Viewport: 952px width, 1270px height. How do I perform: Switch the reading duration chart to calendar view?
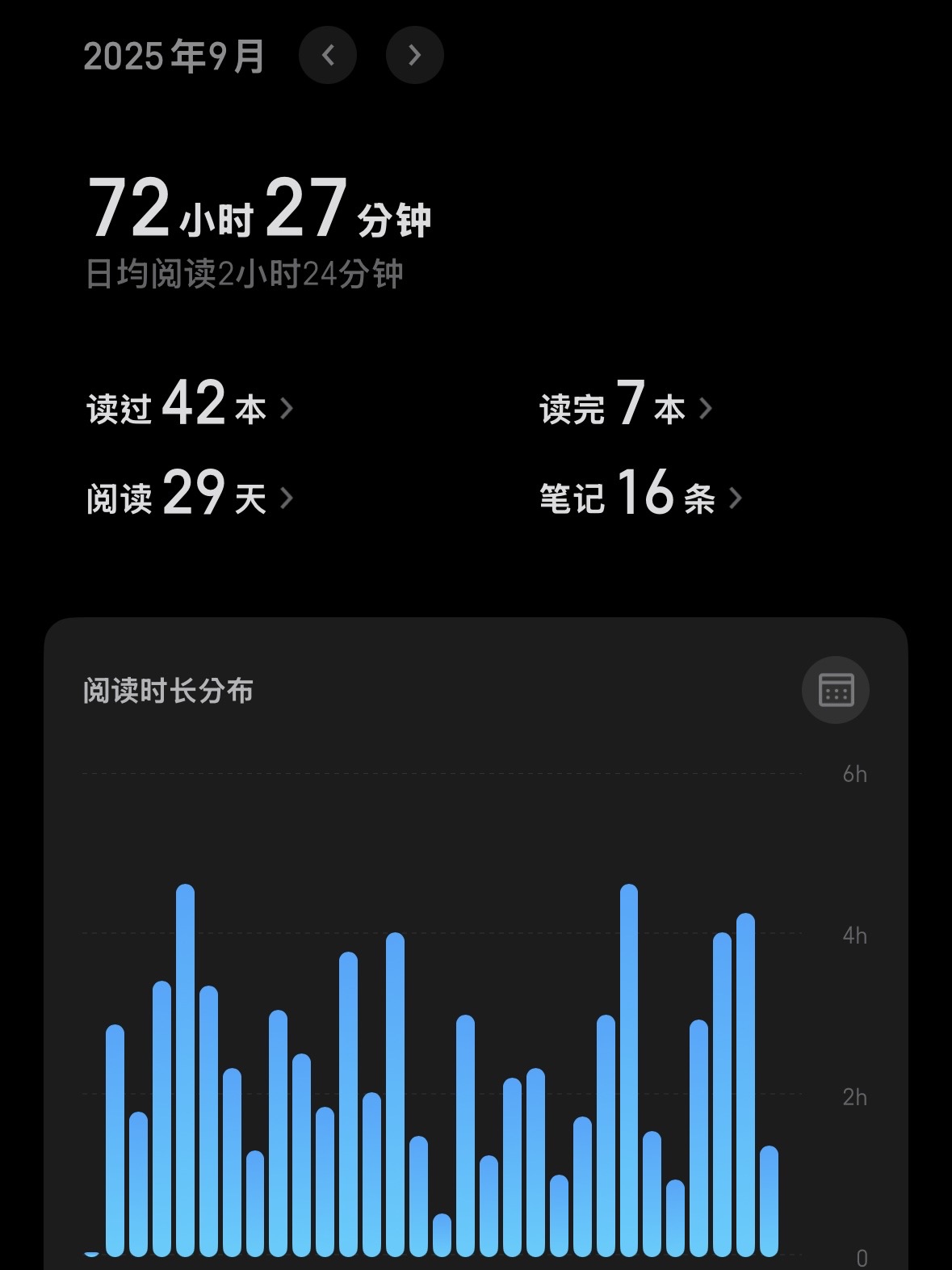[835, 690]
